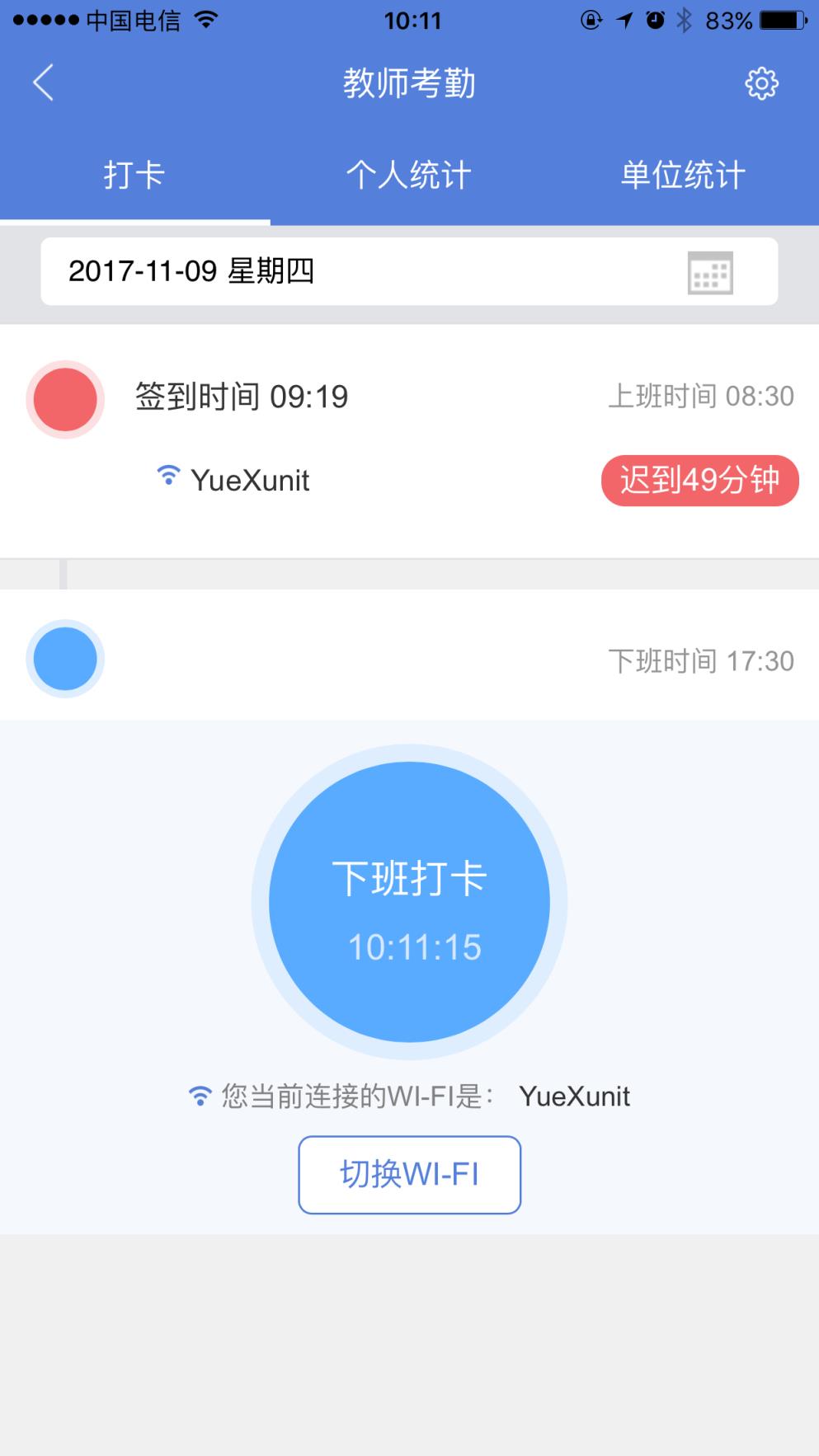Click the 迟到49分钟 red badge
Image resolution: width=819 pixels, height=1456 pixels.
[699, 480]
